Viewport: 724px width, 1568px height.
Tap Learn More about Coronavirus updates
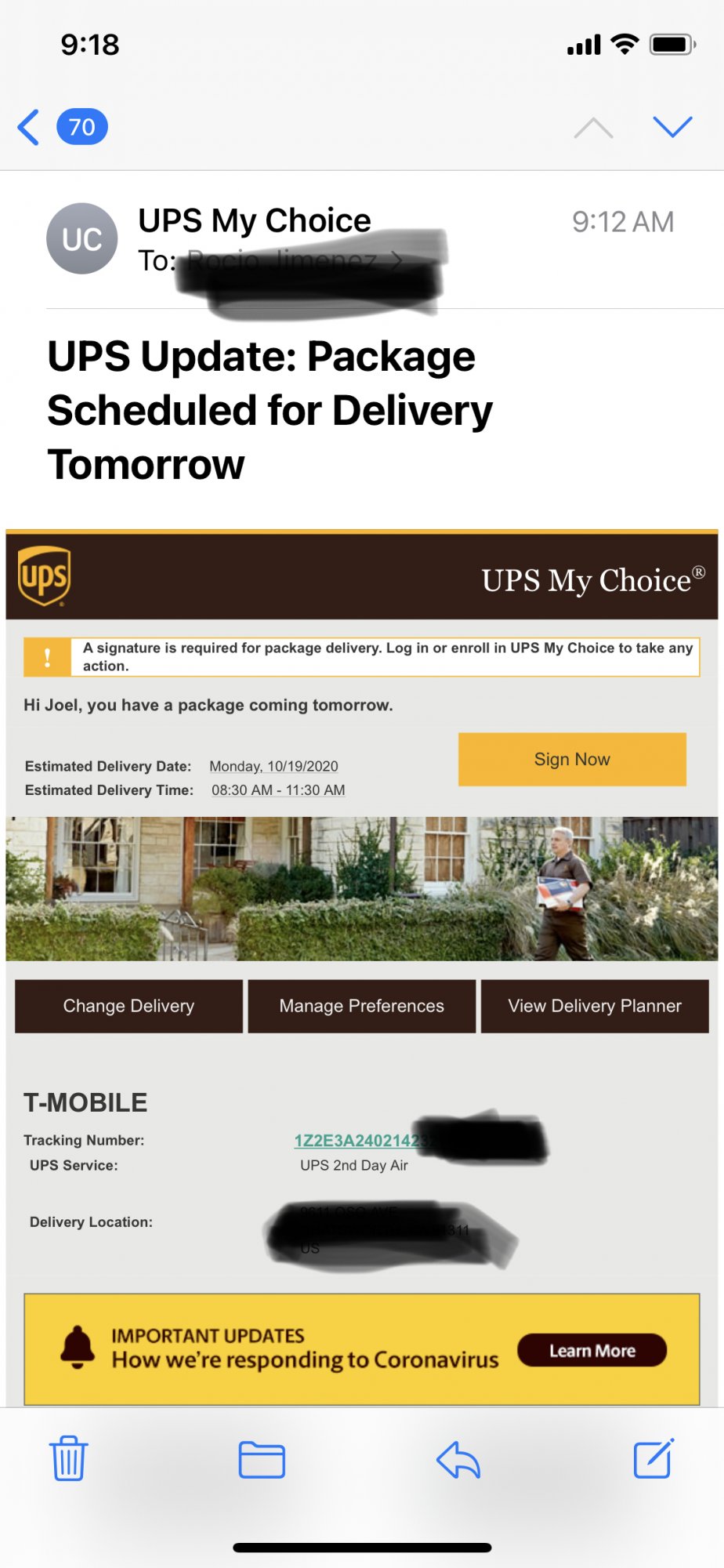click(592, 1350)
